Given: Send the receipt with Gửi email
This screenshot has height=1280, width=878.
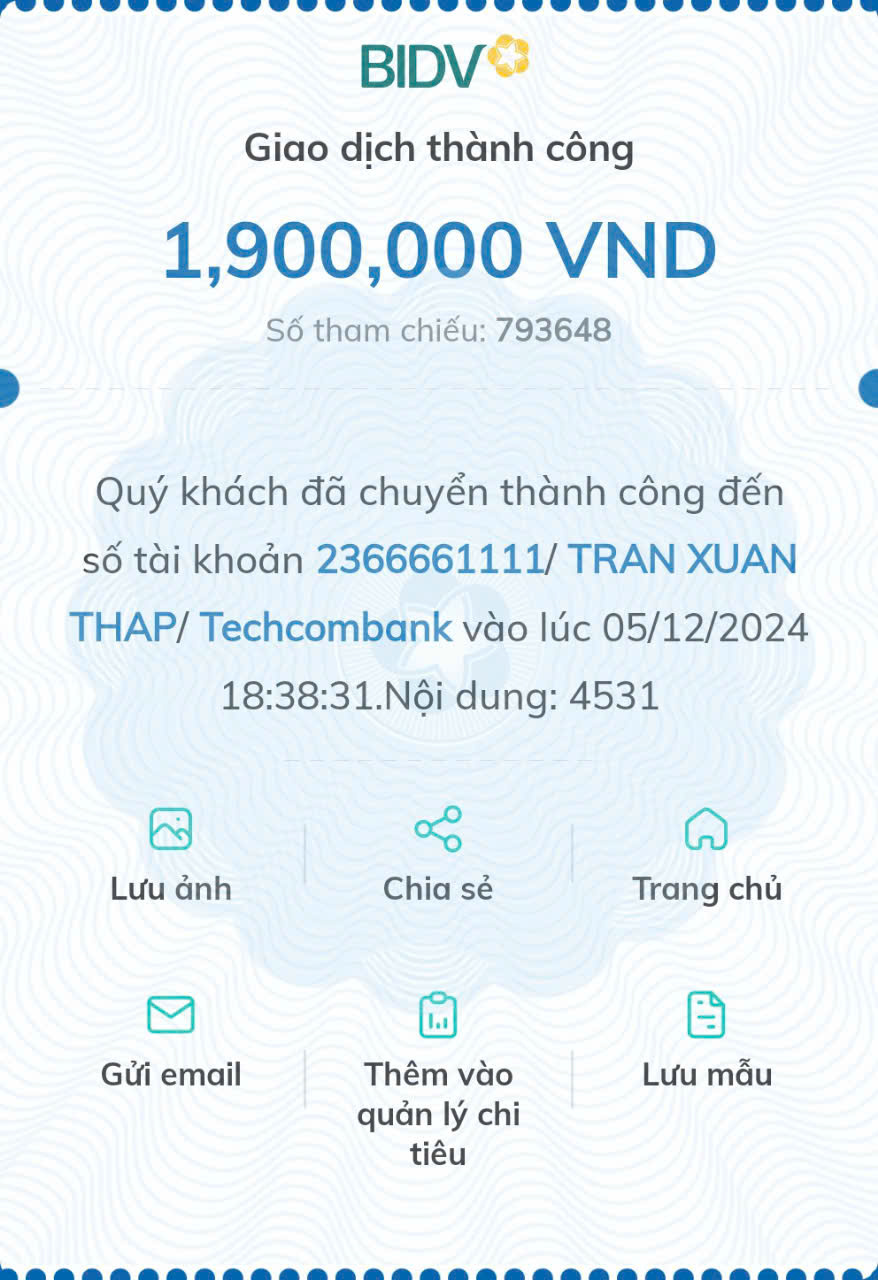Looking at the screenshot, I should 171,1040.
